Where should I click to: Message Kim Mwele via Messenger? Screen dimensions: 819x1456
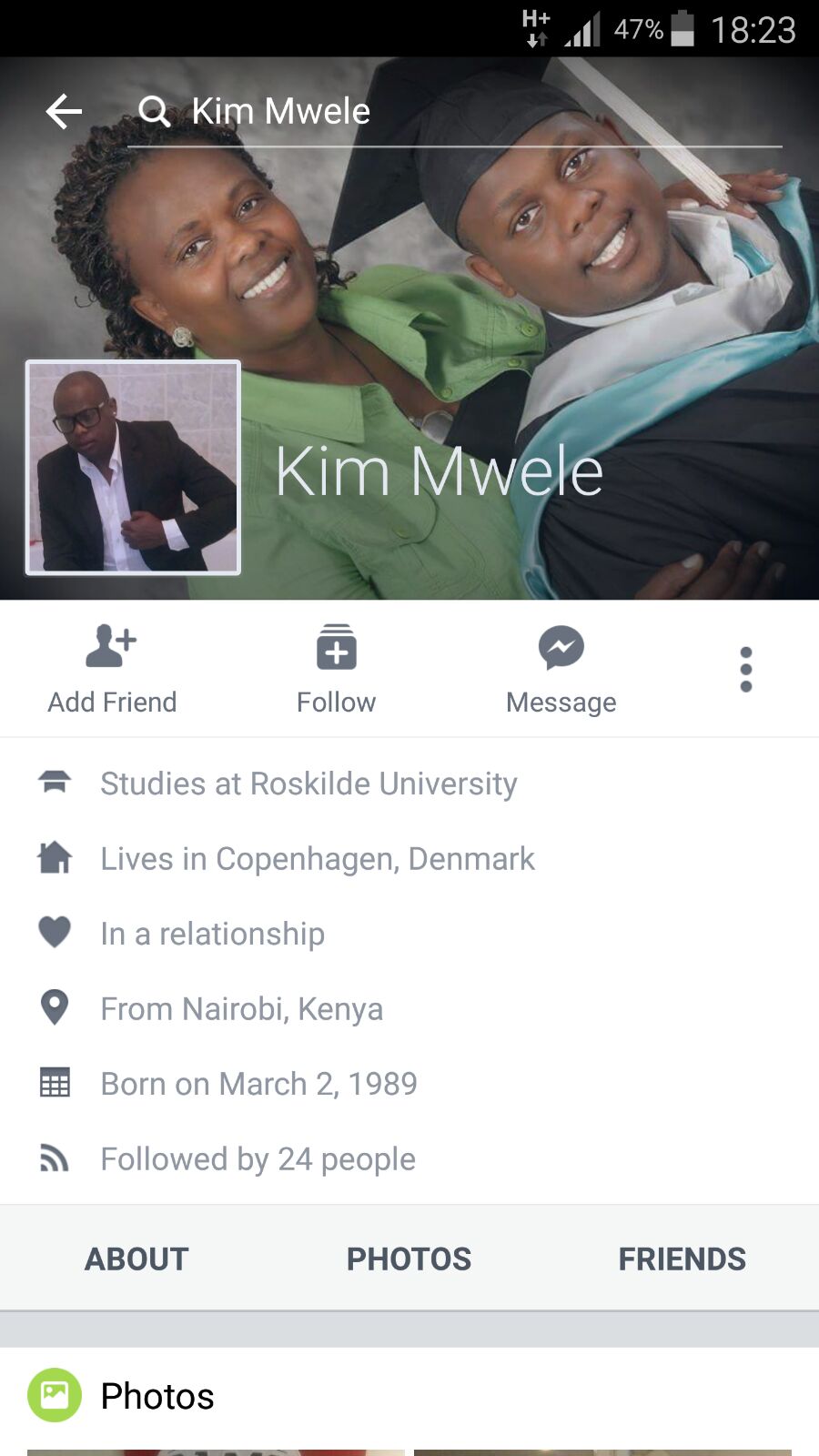561,670
